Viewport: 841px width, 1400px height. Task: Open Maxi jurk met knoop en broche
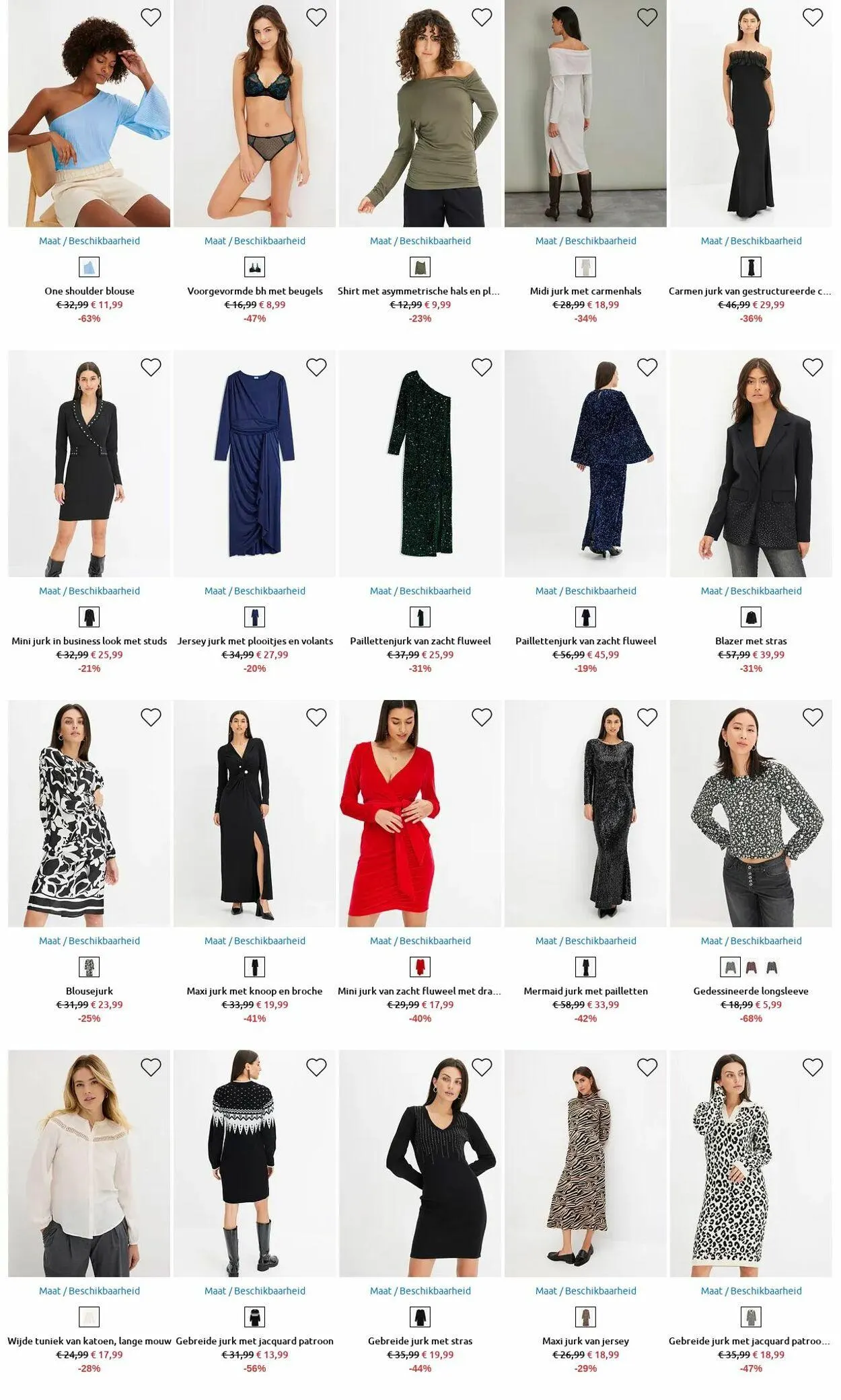[x=255, y=991]
